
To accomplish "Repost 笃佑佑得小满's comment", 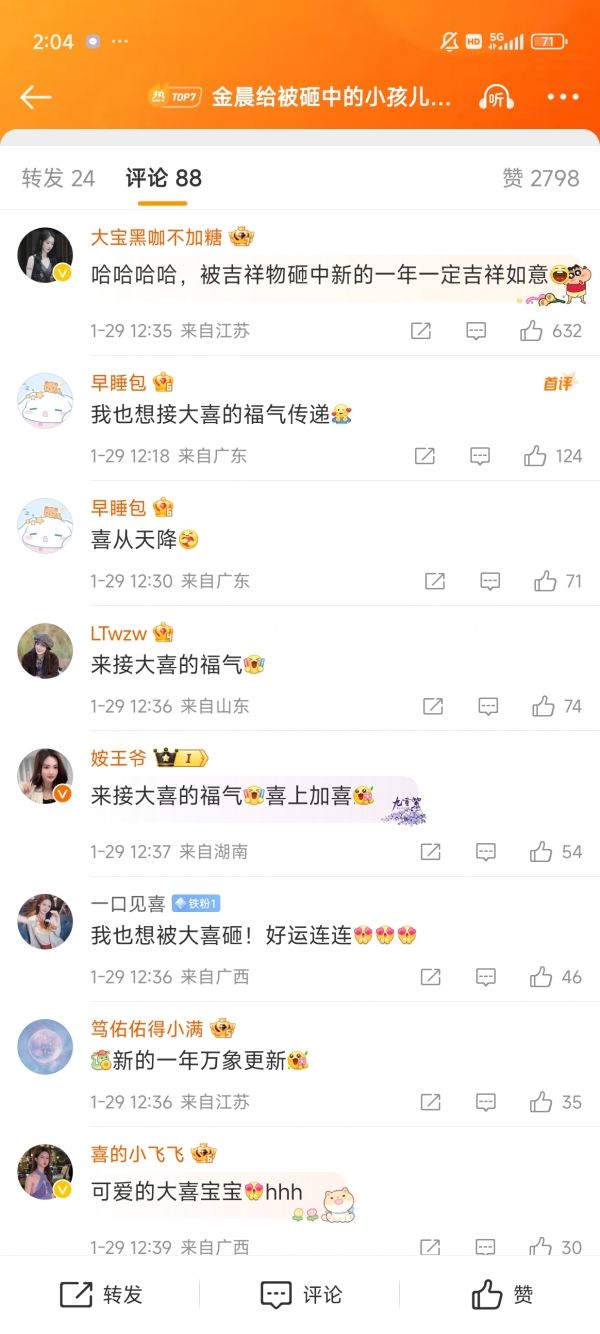I will (x=430, y=1102).
